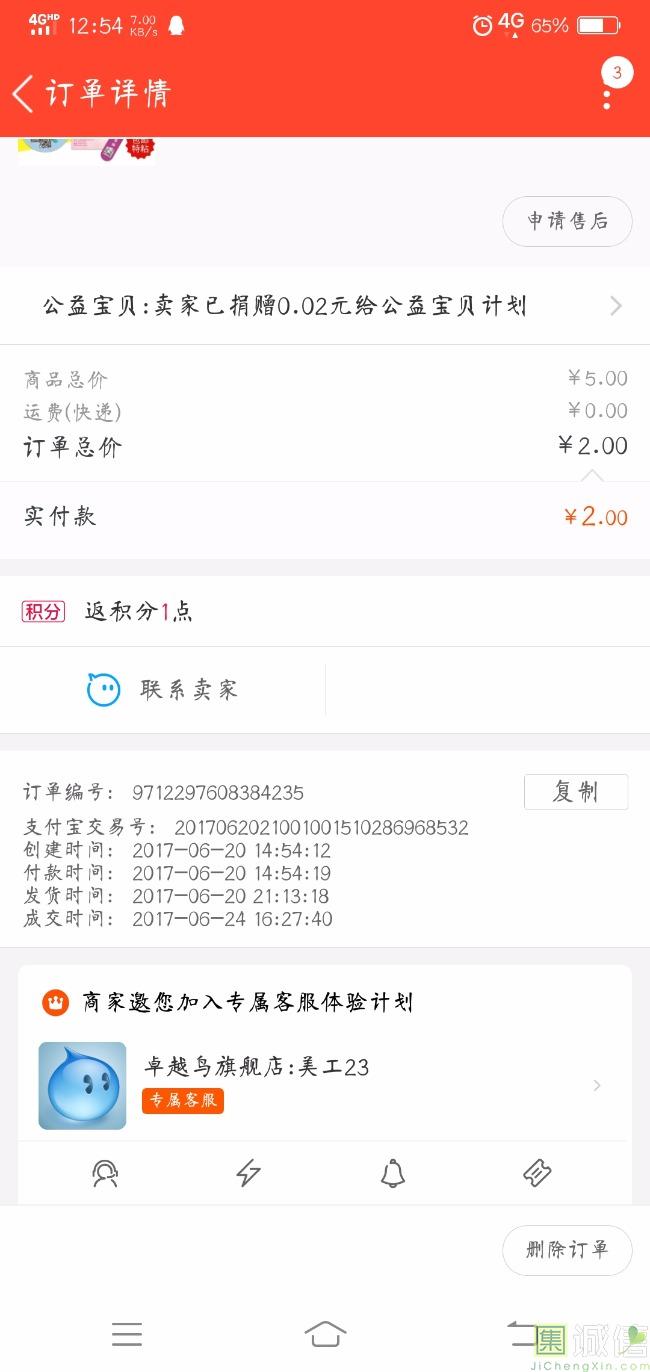This screenshot has height=1372, width=650.
Task: Open the 公益宝贝 donation details row
Action: coord(325,306)
